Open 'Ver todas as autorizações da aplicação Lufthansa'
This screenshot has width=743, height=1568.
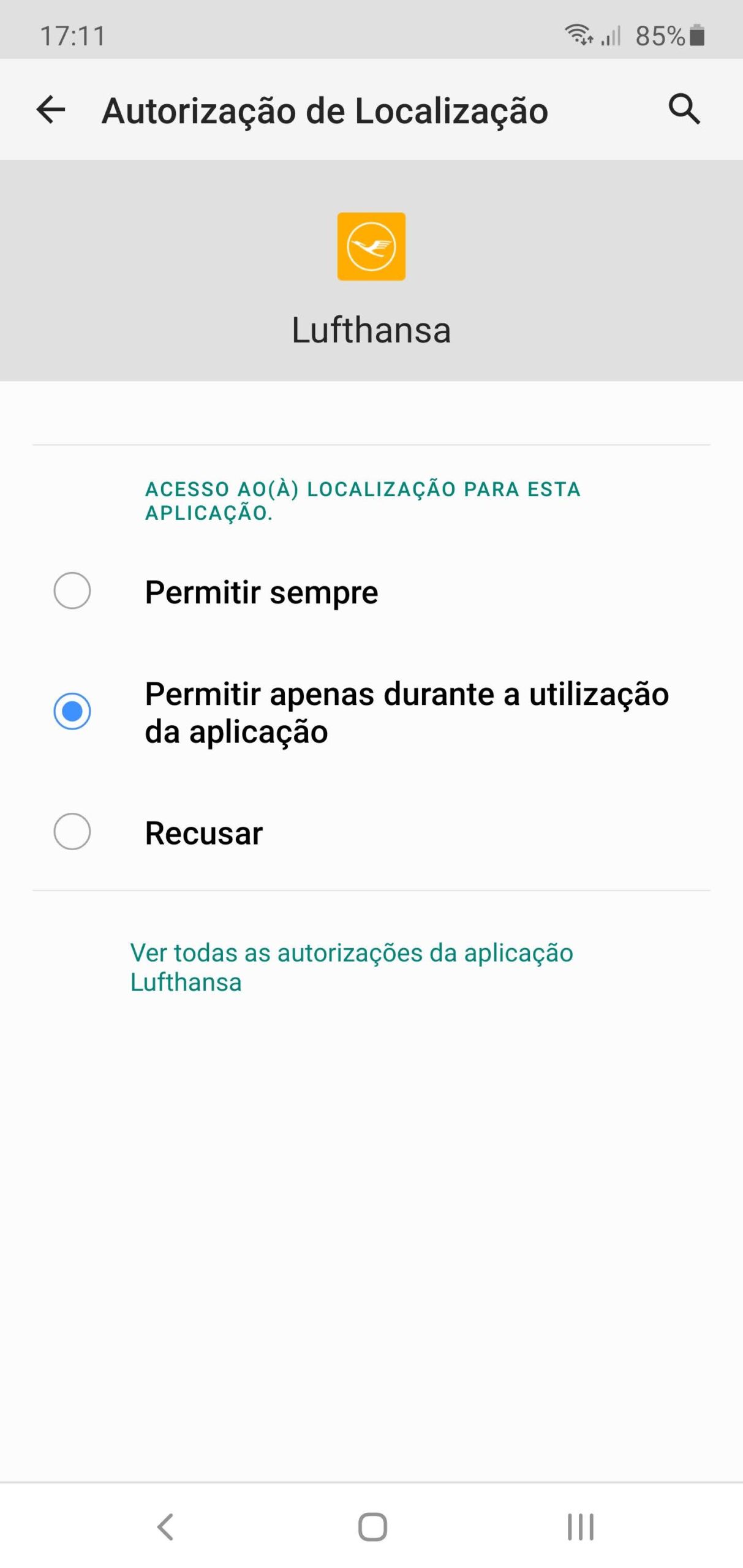(352, 967)
